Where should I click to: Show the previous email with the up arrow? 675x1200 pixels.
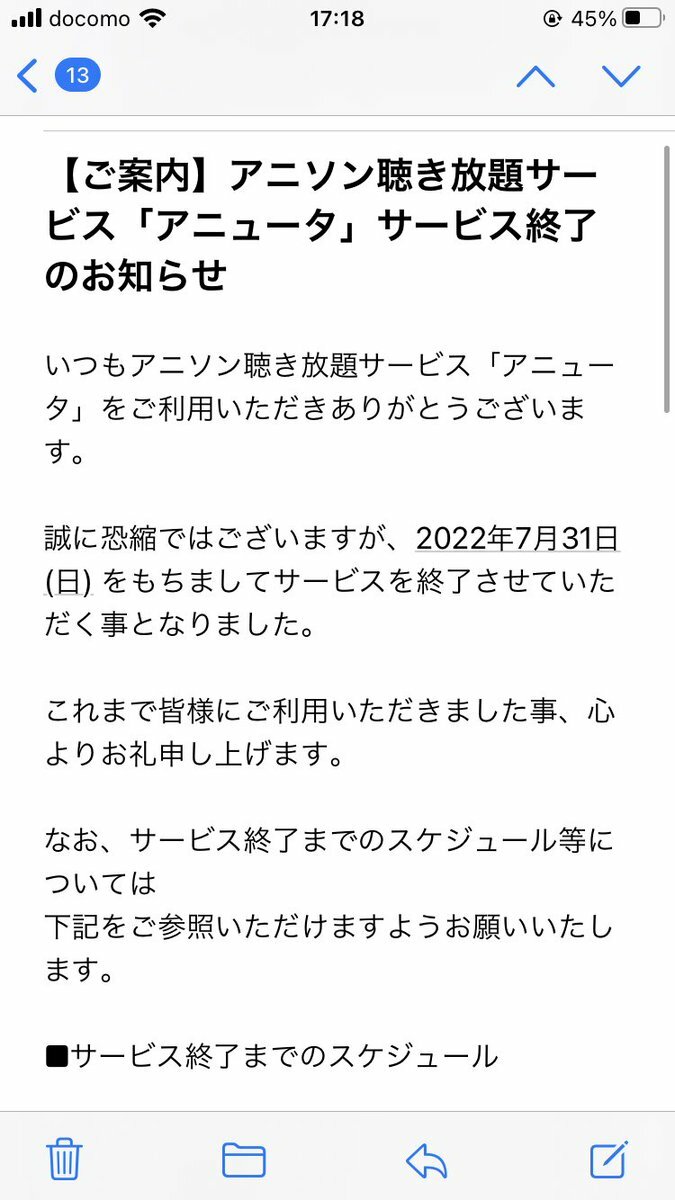click(536, 76)
